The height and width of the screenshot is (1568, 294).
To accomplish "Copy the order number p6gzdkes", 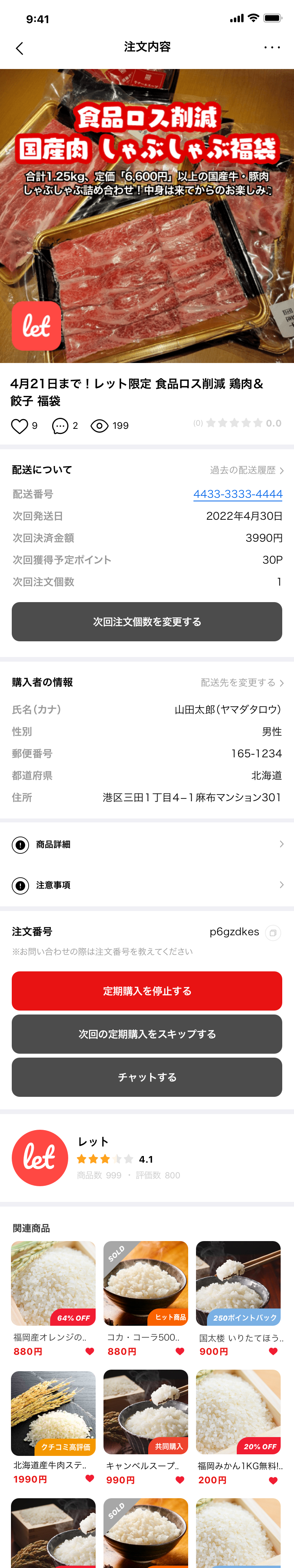I will point(273,933).
